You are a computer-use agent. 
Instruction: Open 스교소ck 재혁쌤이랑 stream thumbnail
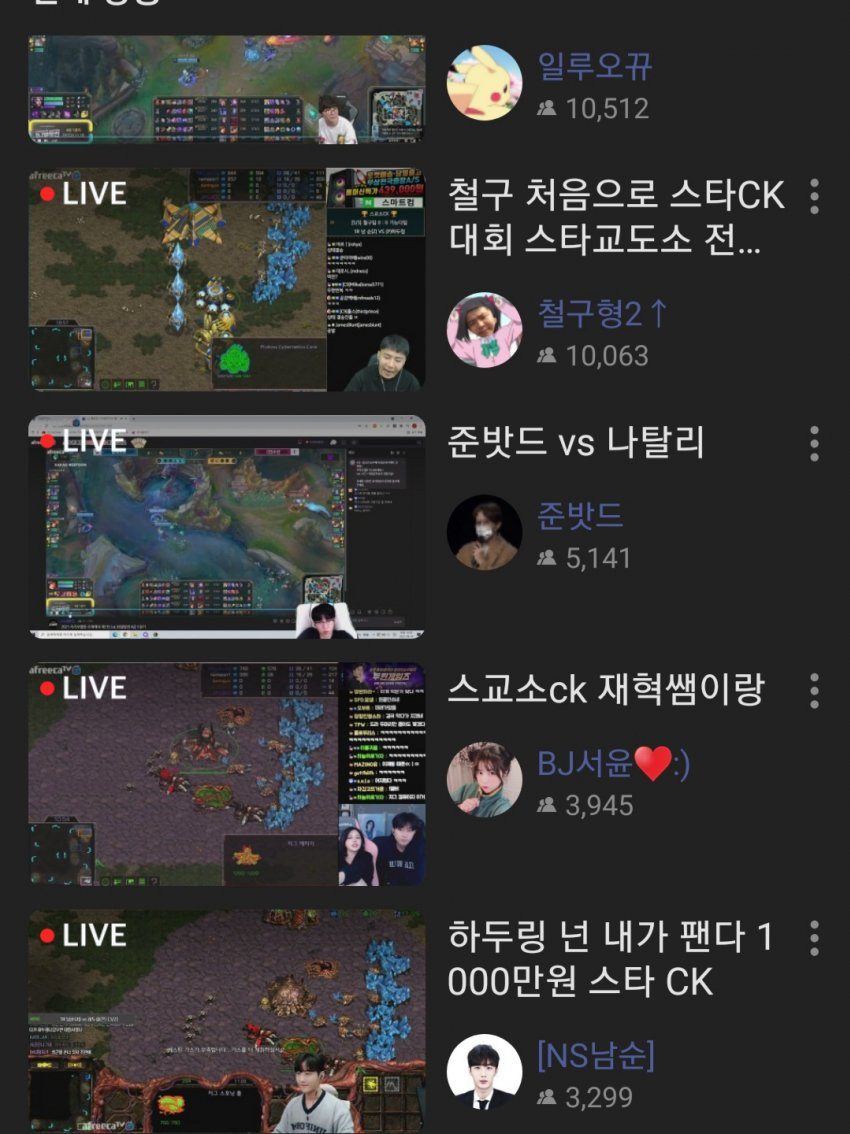226,774
